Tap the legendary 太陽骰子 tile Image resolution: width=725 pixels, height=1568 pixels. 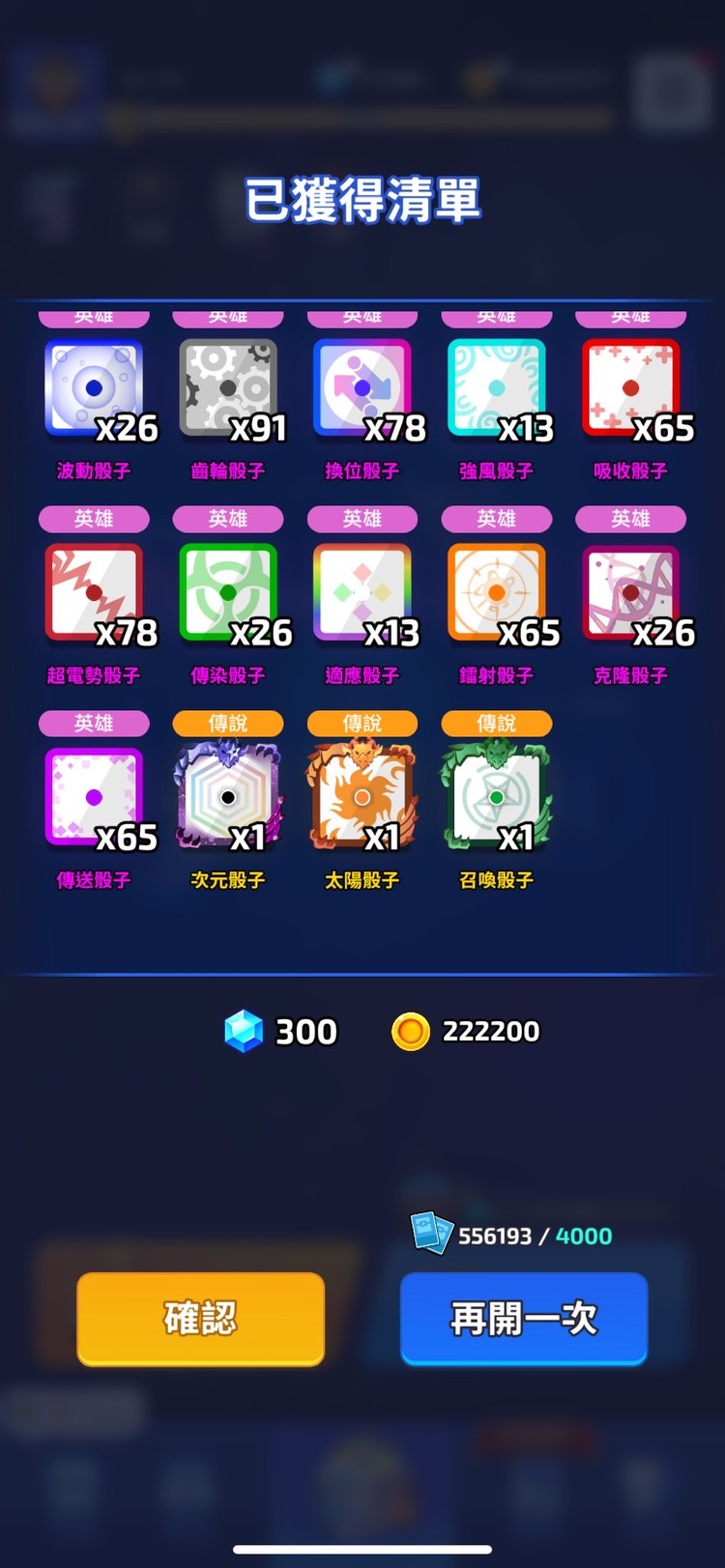coord(362,798)
